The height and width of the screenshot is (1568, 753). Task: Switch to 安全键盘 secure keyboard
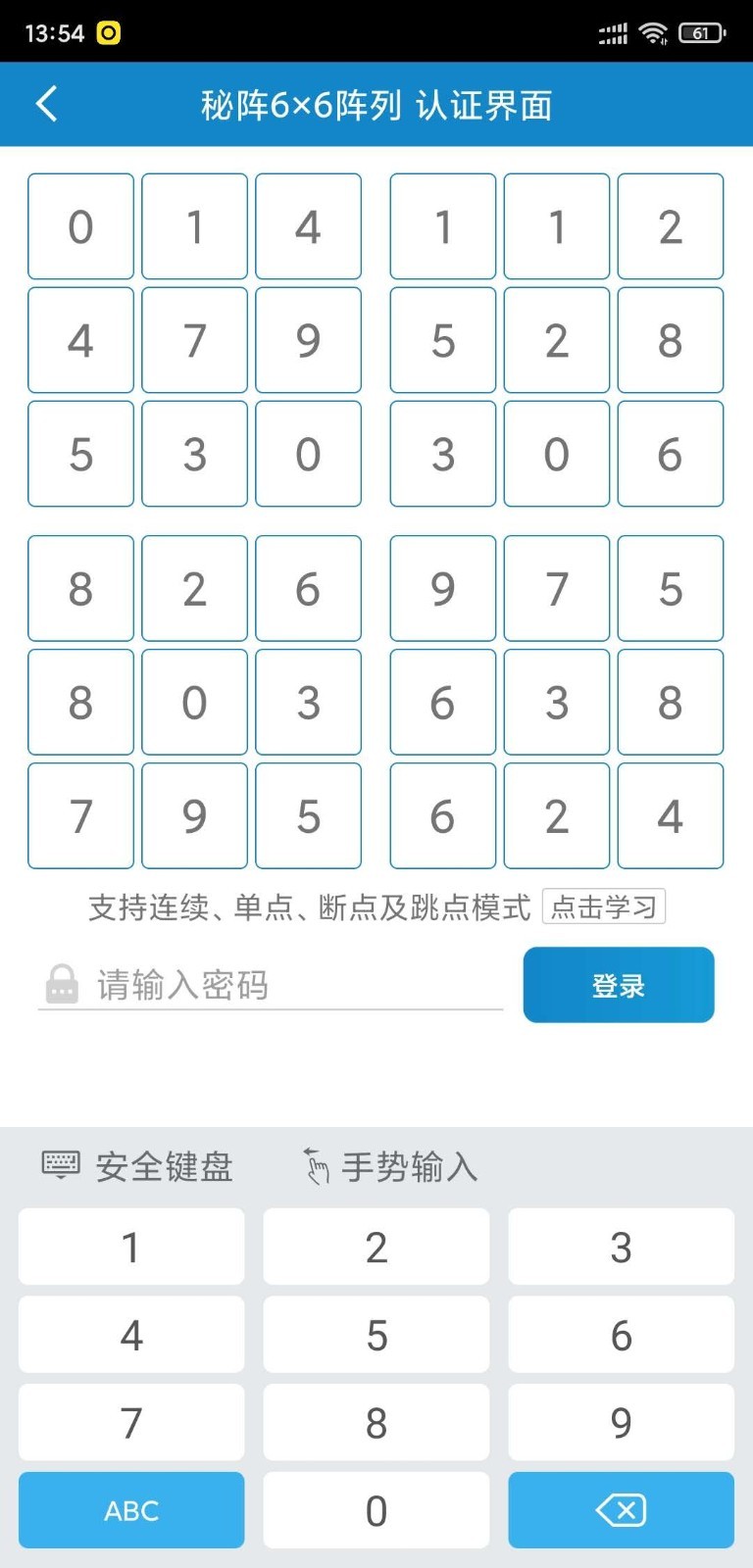tap(138, 1166)
